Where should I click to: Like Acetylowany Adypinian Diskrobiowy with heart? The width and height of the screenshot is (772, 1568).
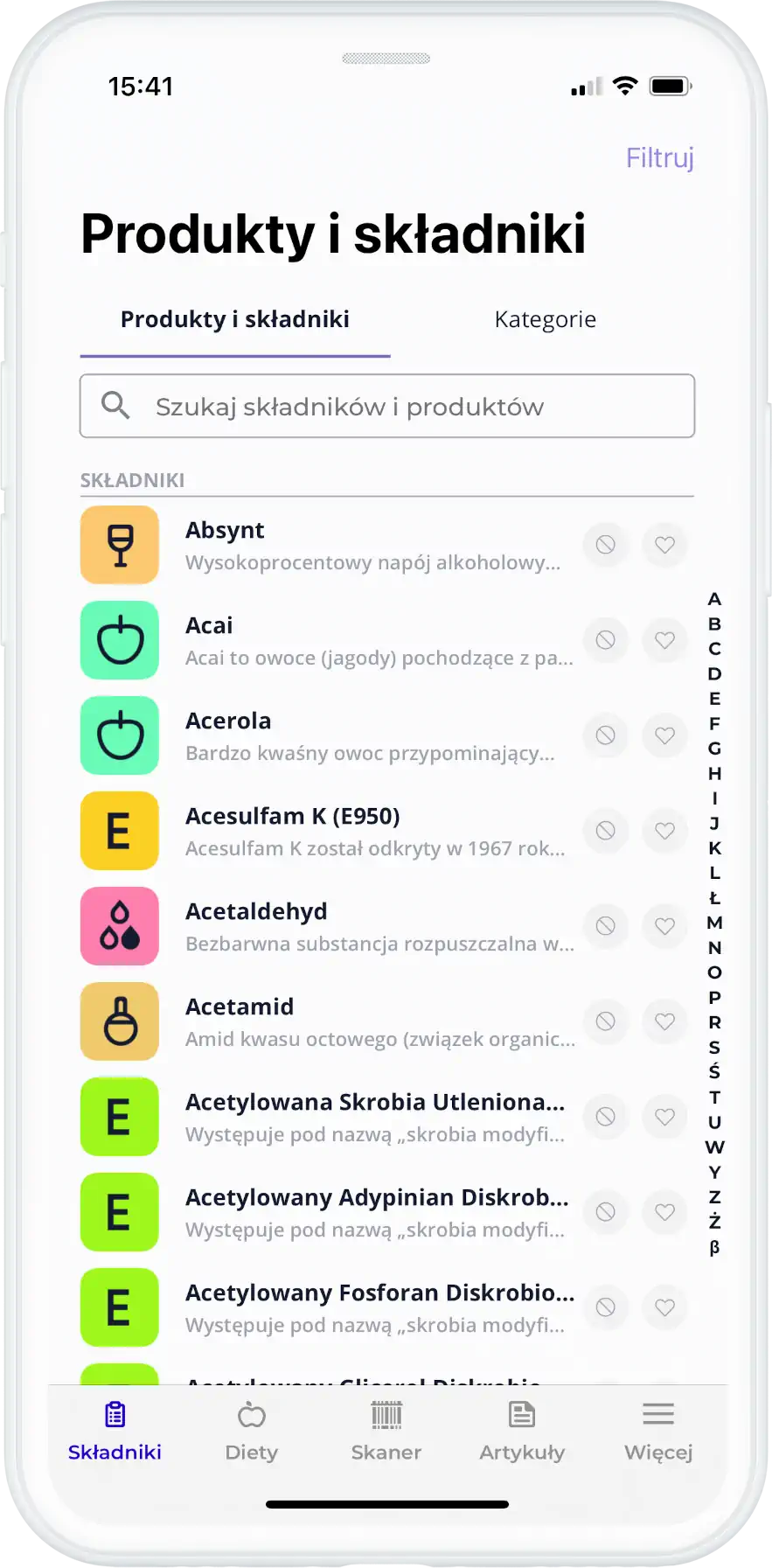(x=664, y=1212)
